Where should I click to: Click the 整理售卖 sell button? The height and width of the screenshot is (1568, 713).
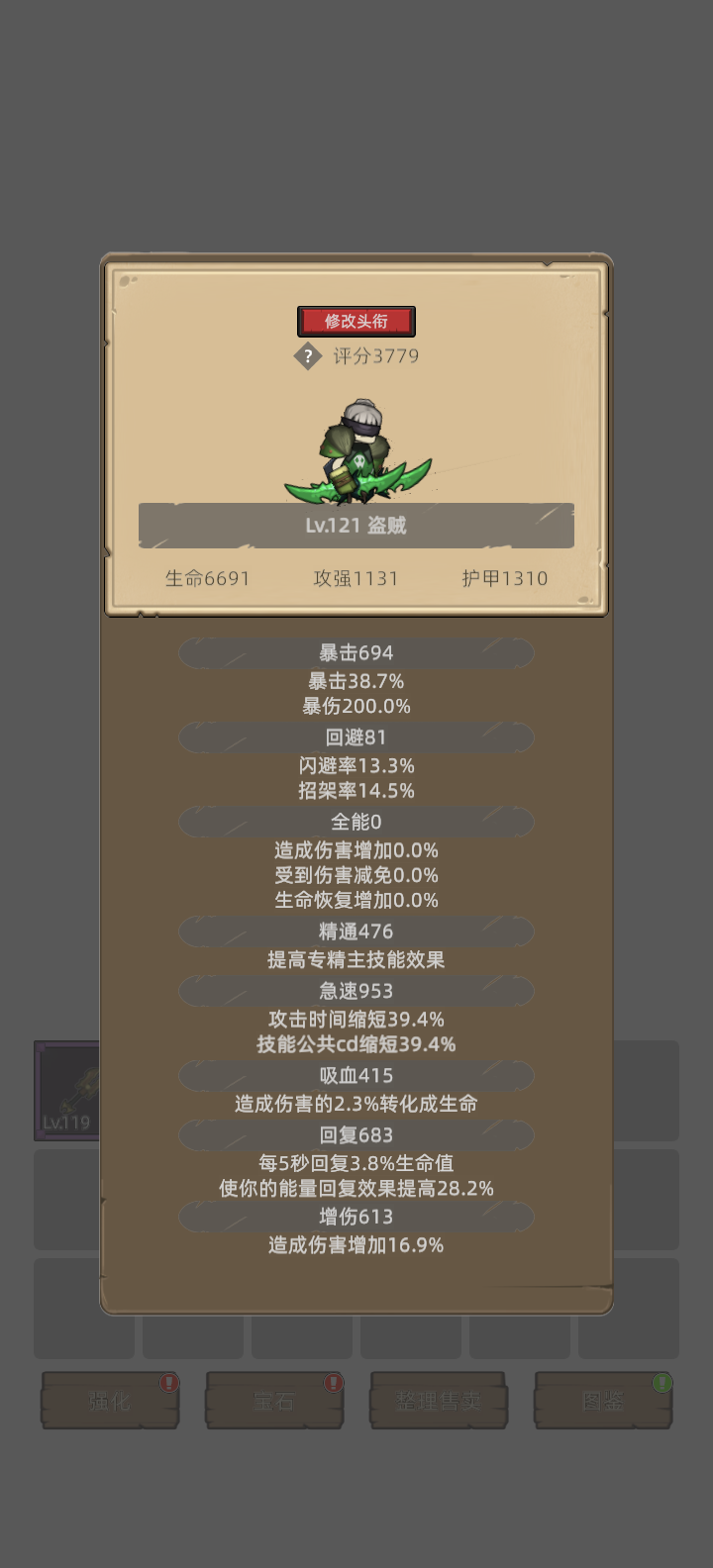tap(439, 1402)
